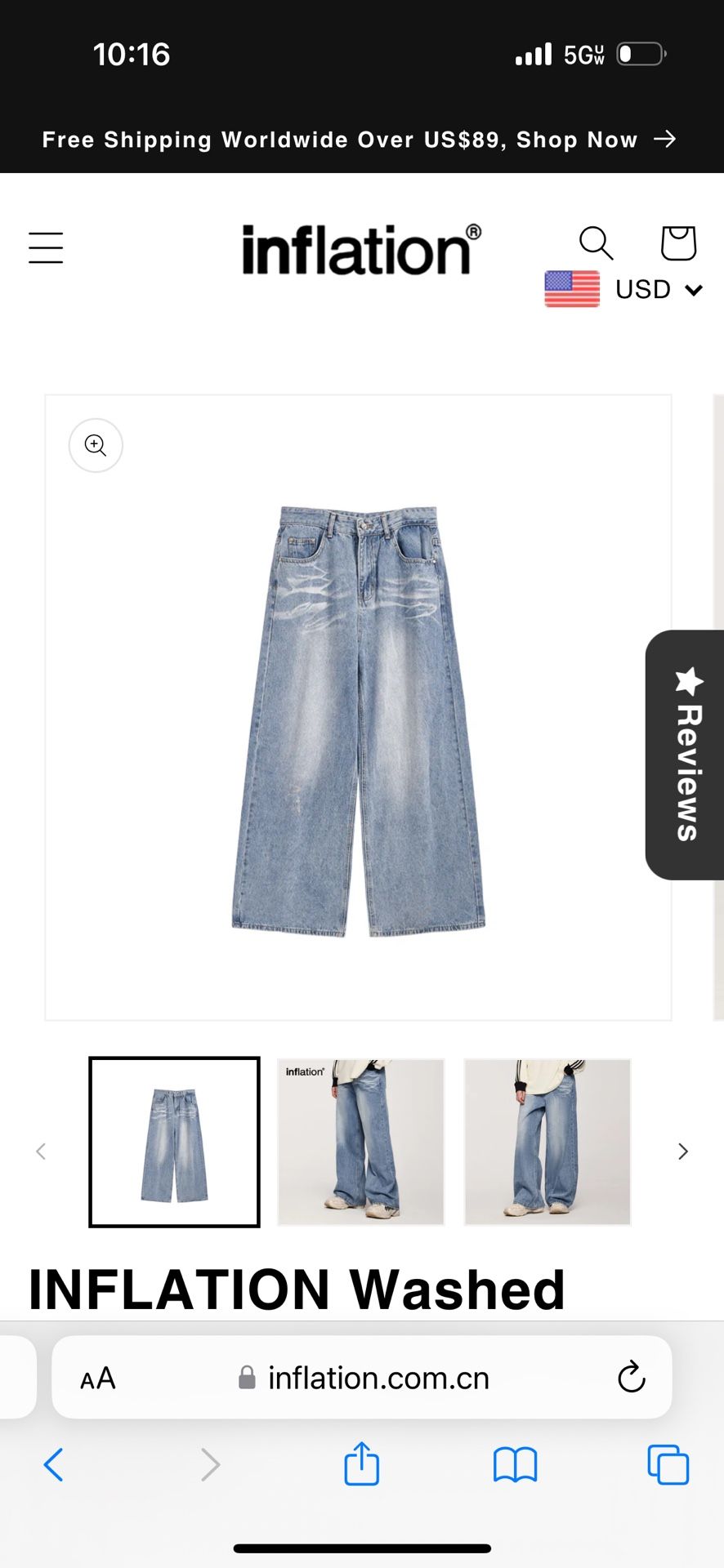Open the search function

596,243
